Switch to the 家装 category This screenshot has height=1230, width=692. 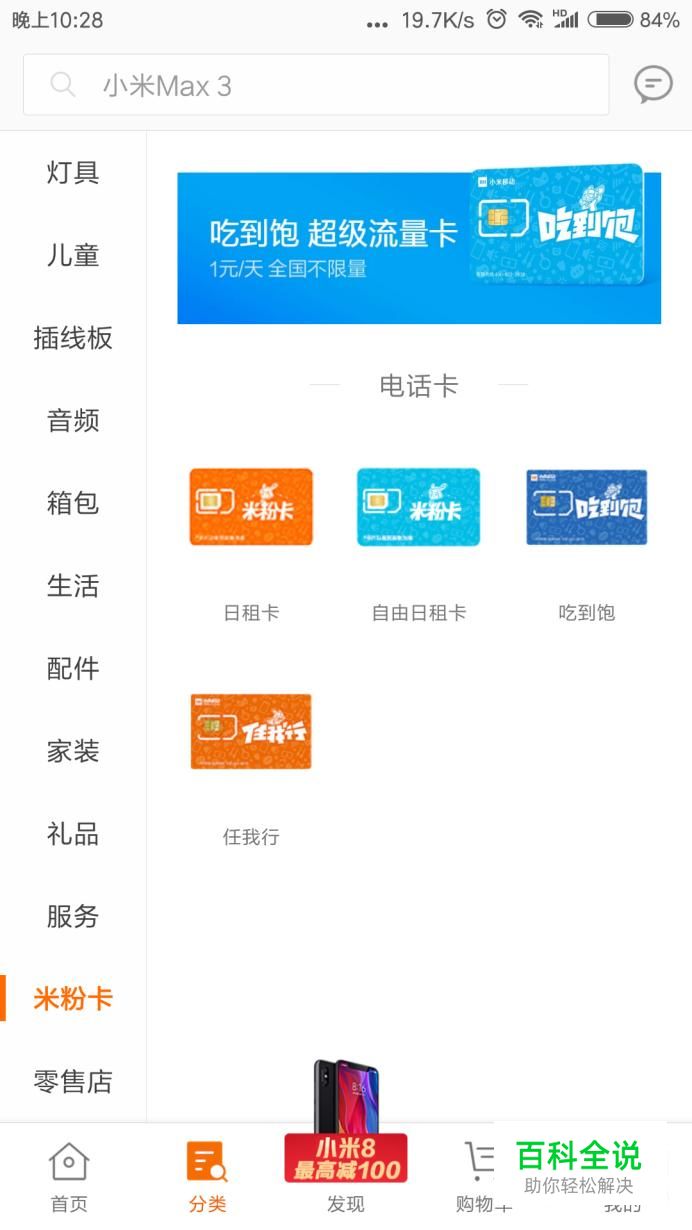coord(73,751)
